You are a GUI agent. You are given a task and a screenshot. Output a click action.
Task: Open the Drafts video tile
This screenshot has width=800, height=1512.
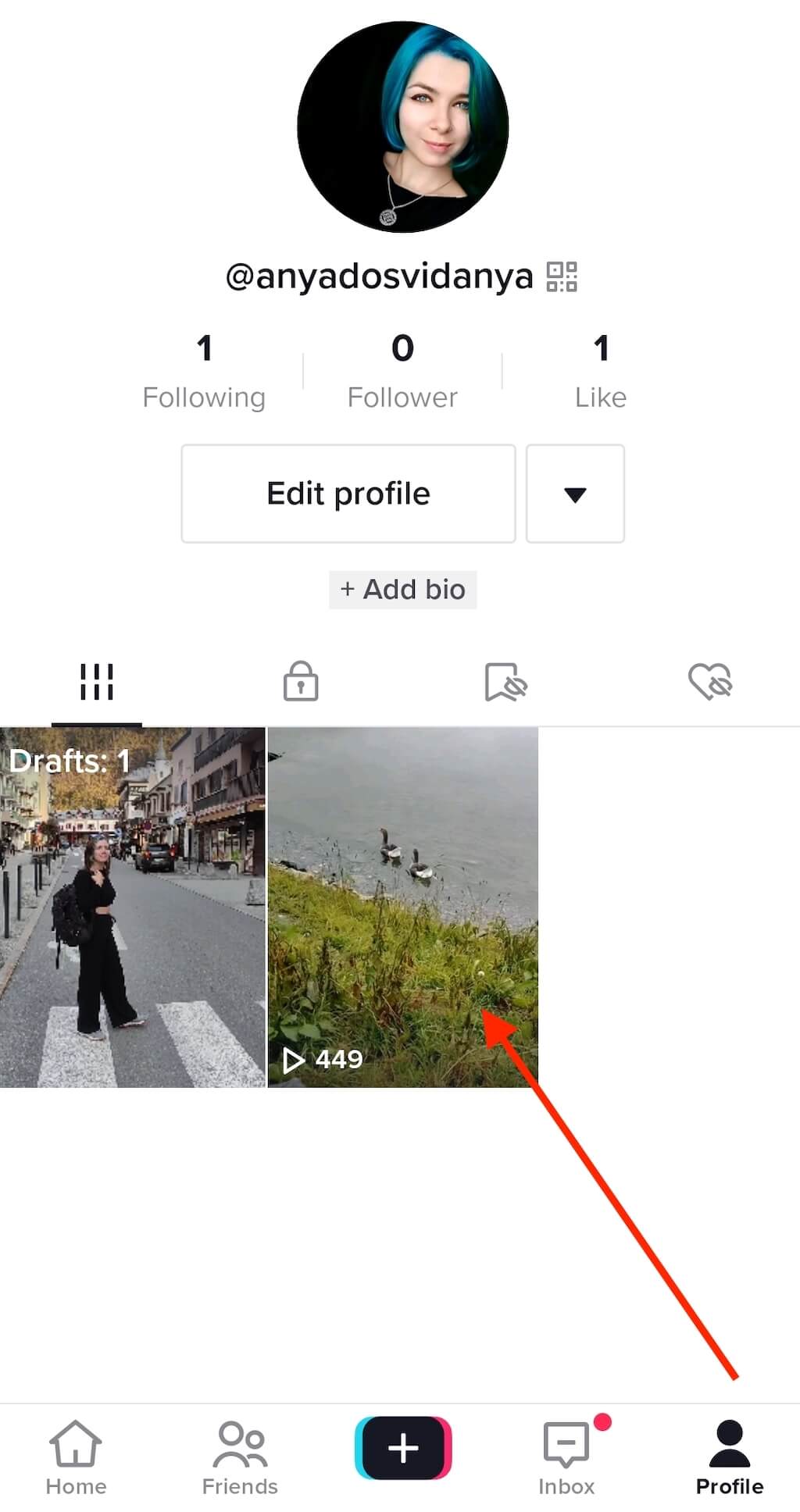[x=133, y=907]
